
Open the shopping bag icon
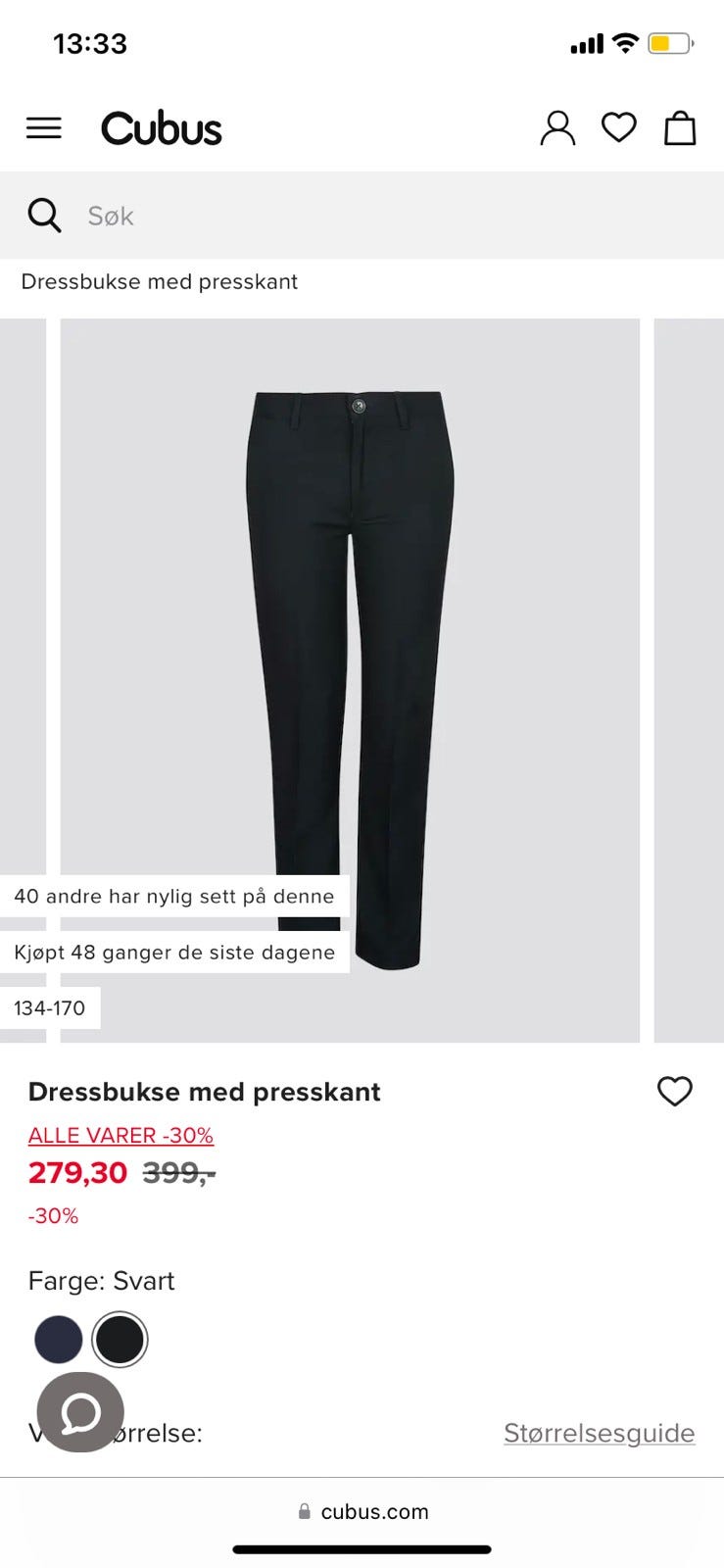[681, 127]
